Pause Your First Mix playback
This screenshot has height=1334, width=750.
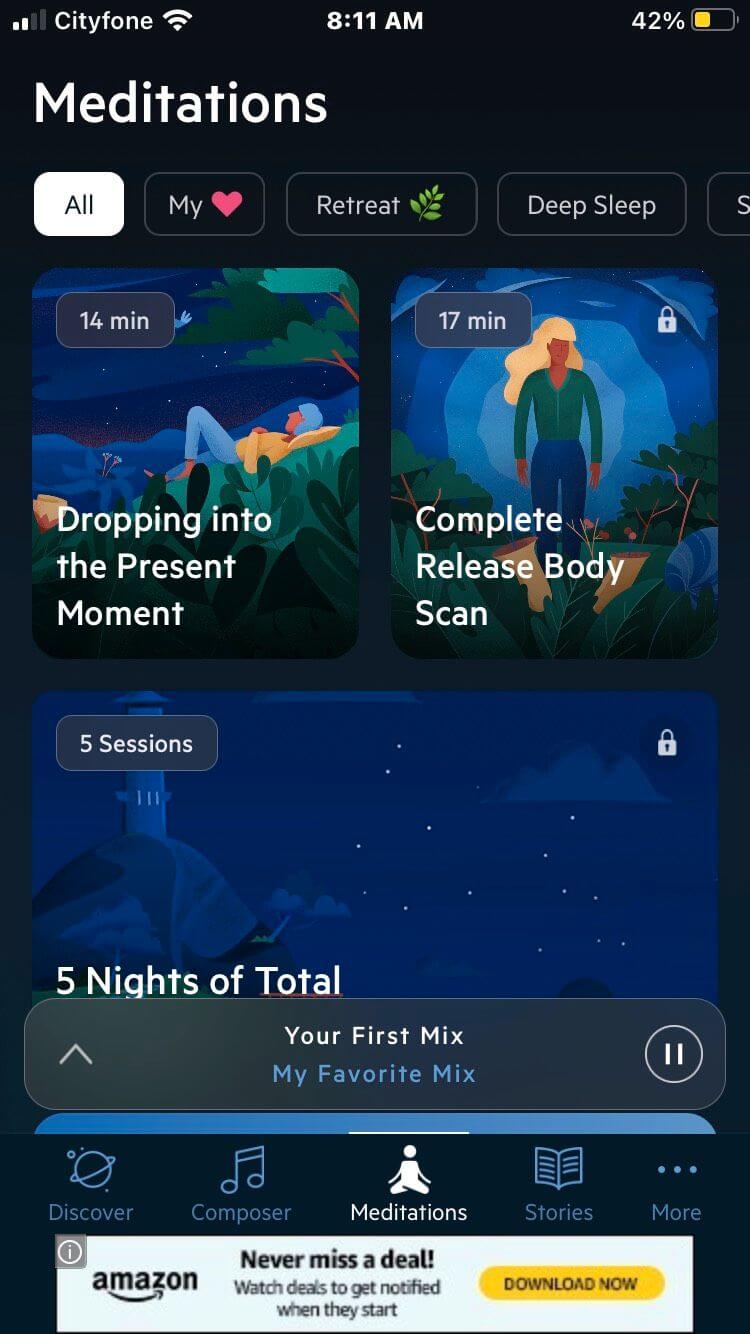click(672, 1054)
